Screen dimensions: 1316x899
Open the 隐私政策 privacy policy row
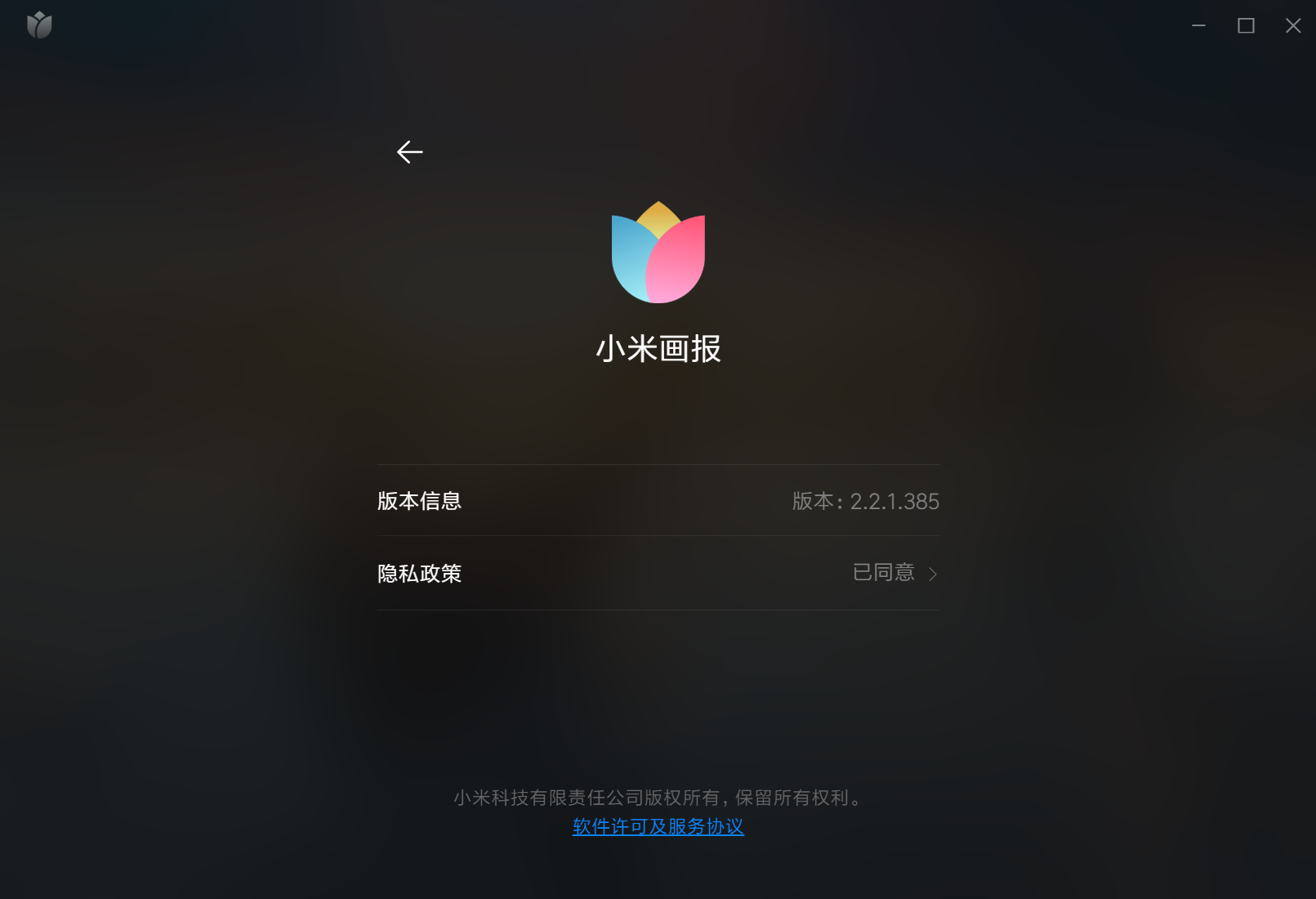[x=658, y=573]
